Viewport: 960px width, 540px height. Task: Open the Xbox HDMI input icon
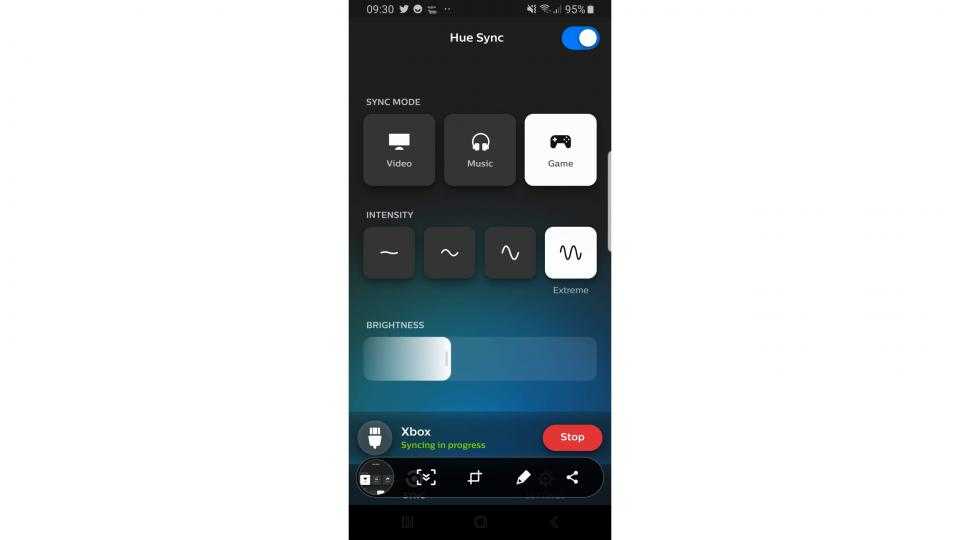375,437
